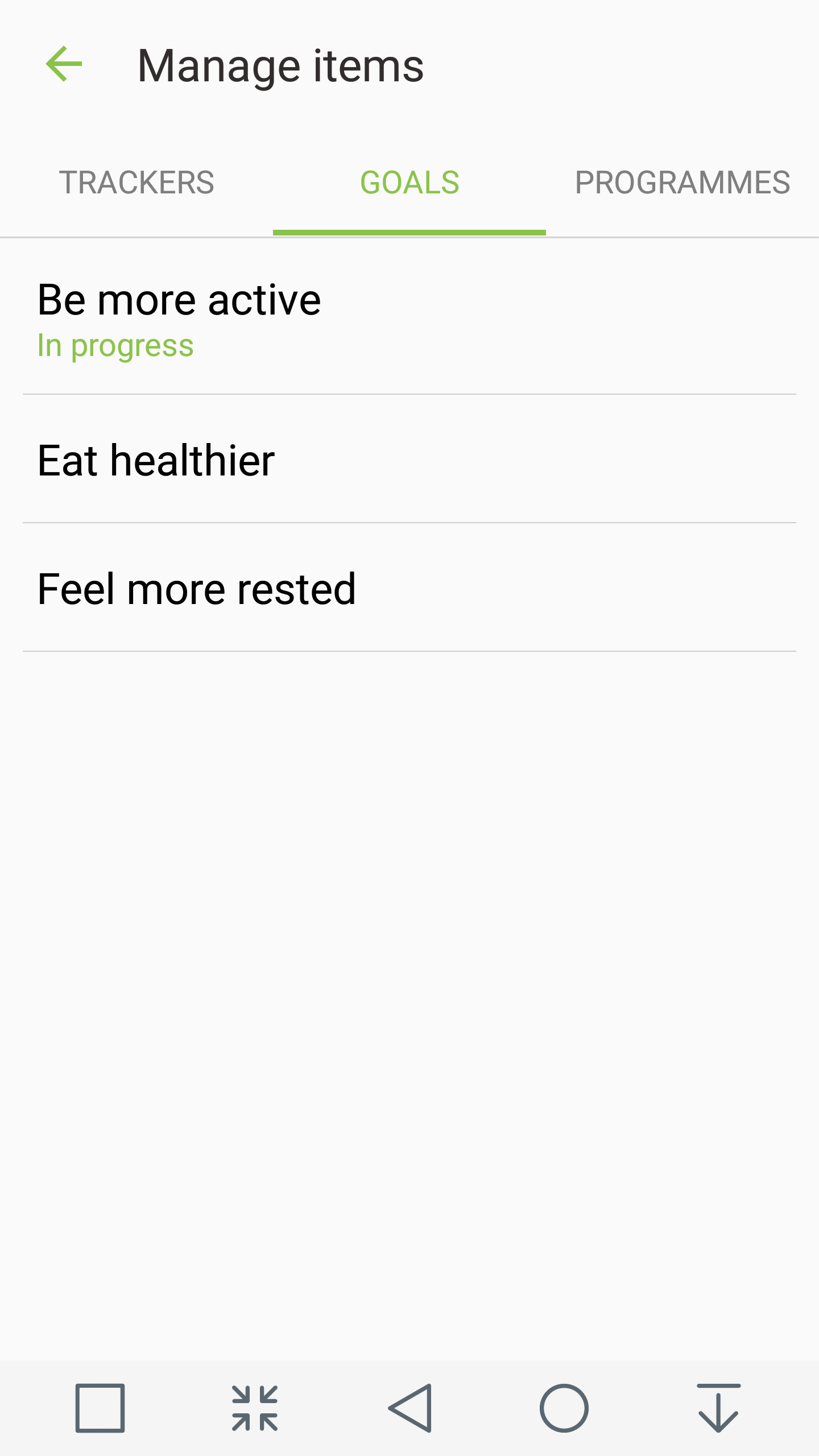Open the Programmes tab
The width and height of the screenshot is (819, 1456).
(682, 183)
